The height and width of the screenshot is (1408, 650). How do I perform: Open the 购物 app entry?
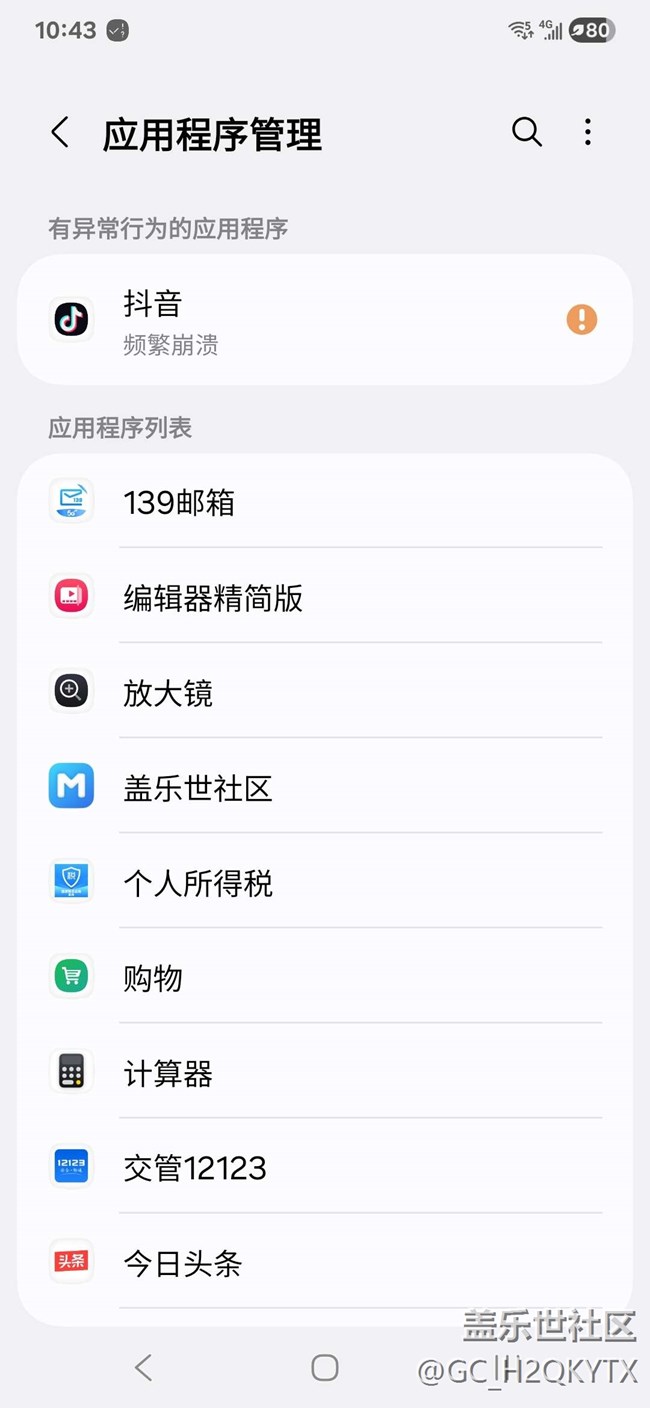[325, 977]
